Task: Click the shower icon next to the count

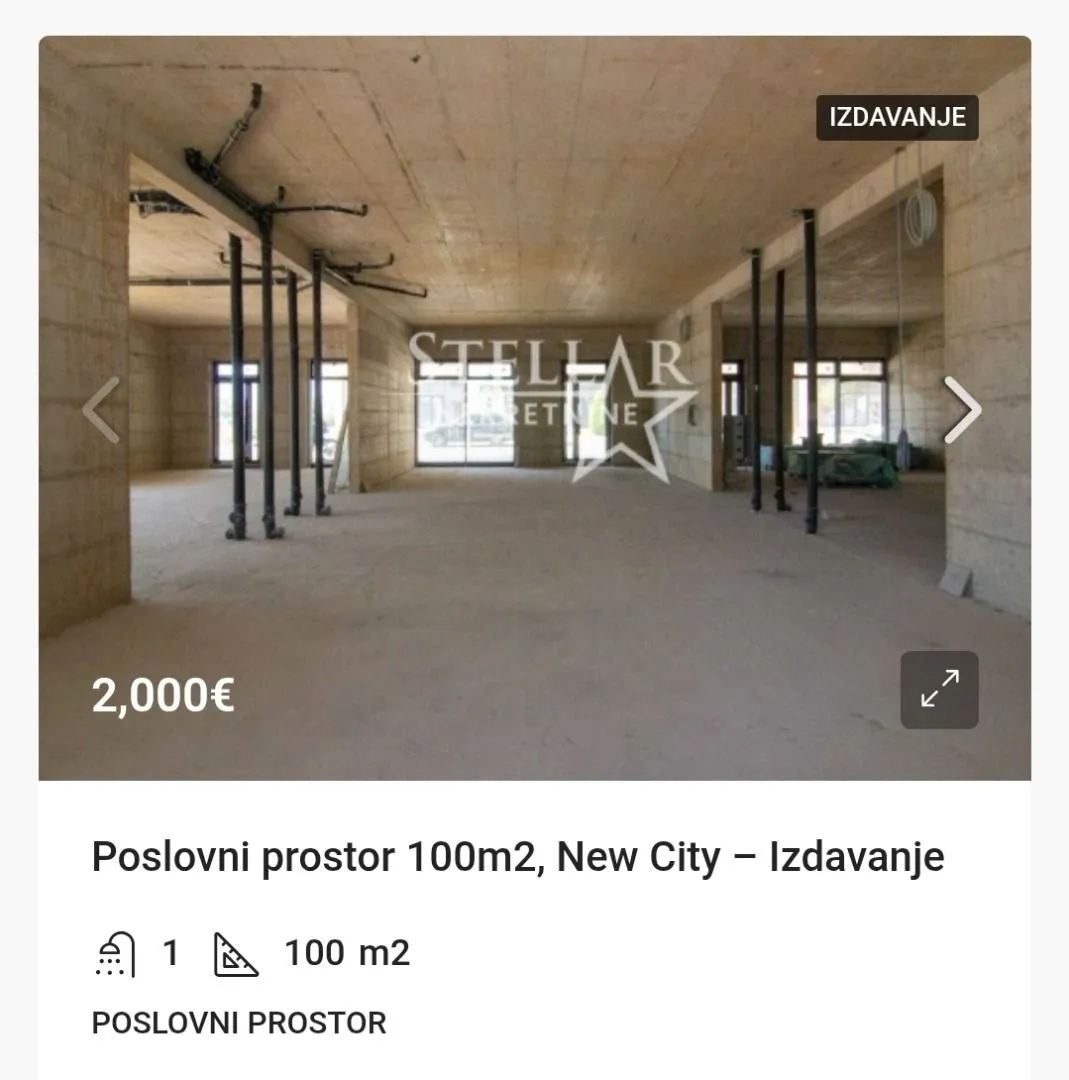Action: pos(113,953)
